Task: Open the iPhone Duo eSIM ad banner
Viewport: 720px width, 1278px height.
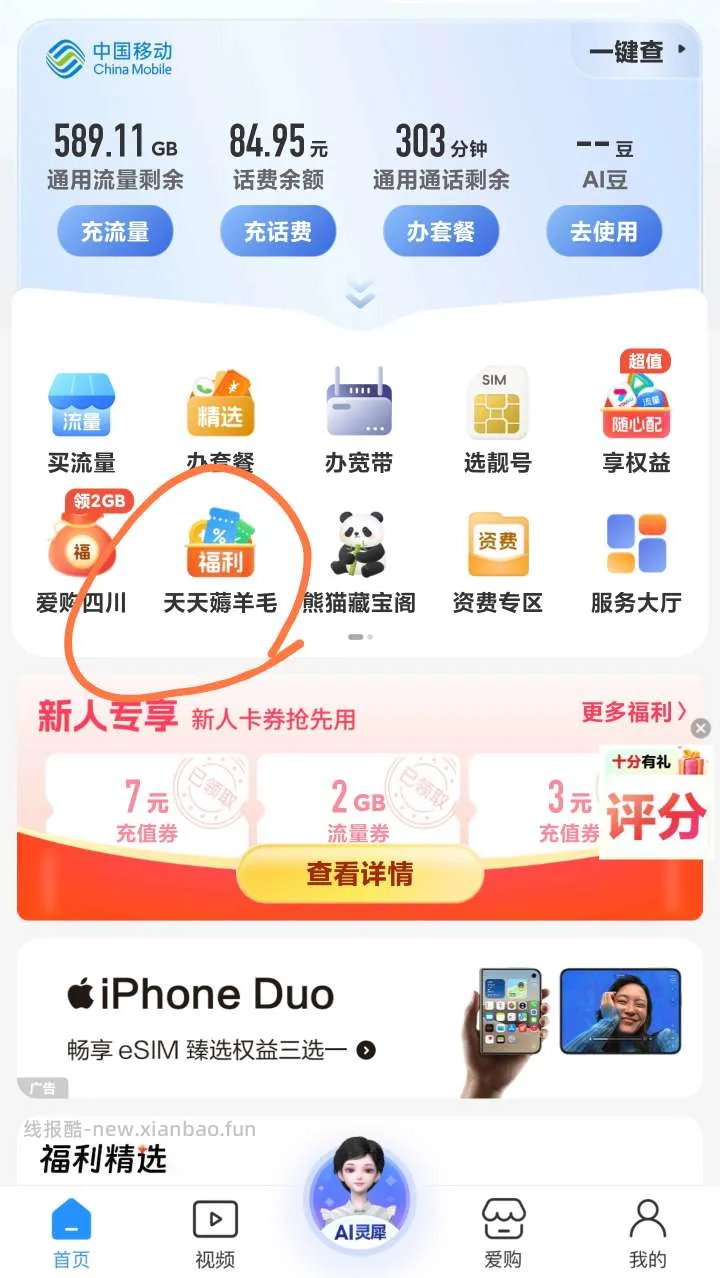Action: click(x=360, y=1017)
